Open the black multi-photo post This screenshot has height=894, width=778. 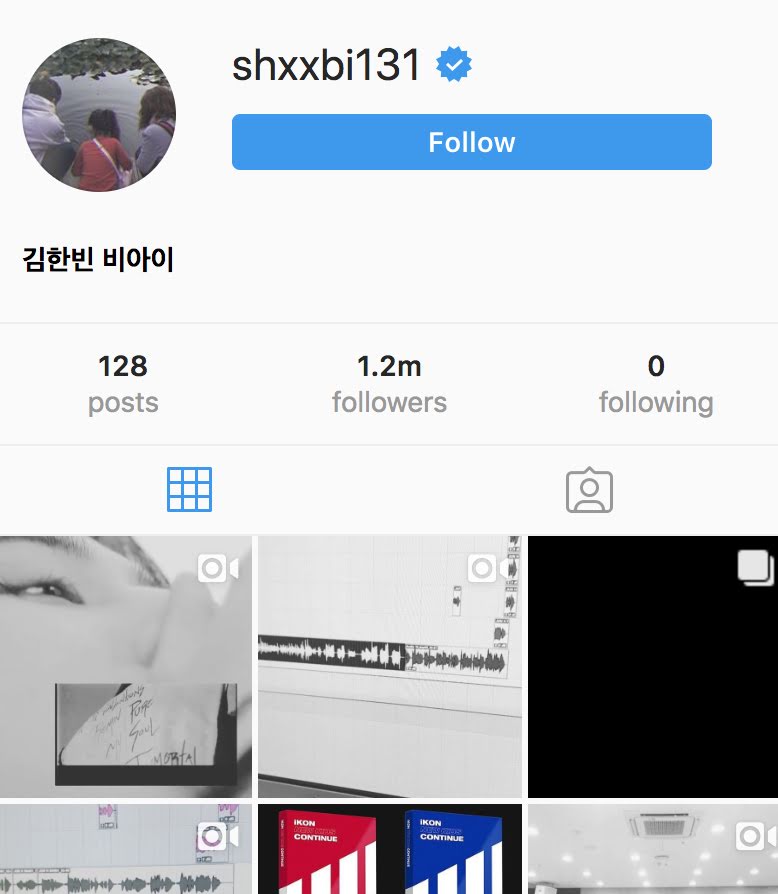[653, 667]
